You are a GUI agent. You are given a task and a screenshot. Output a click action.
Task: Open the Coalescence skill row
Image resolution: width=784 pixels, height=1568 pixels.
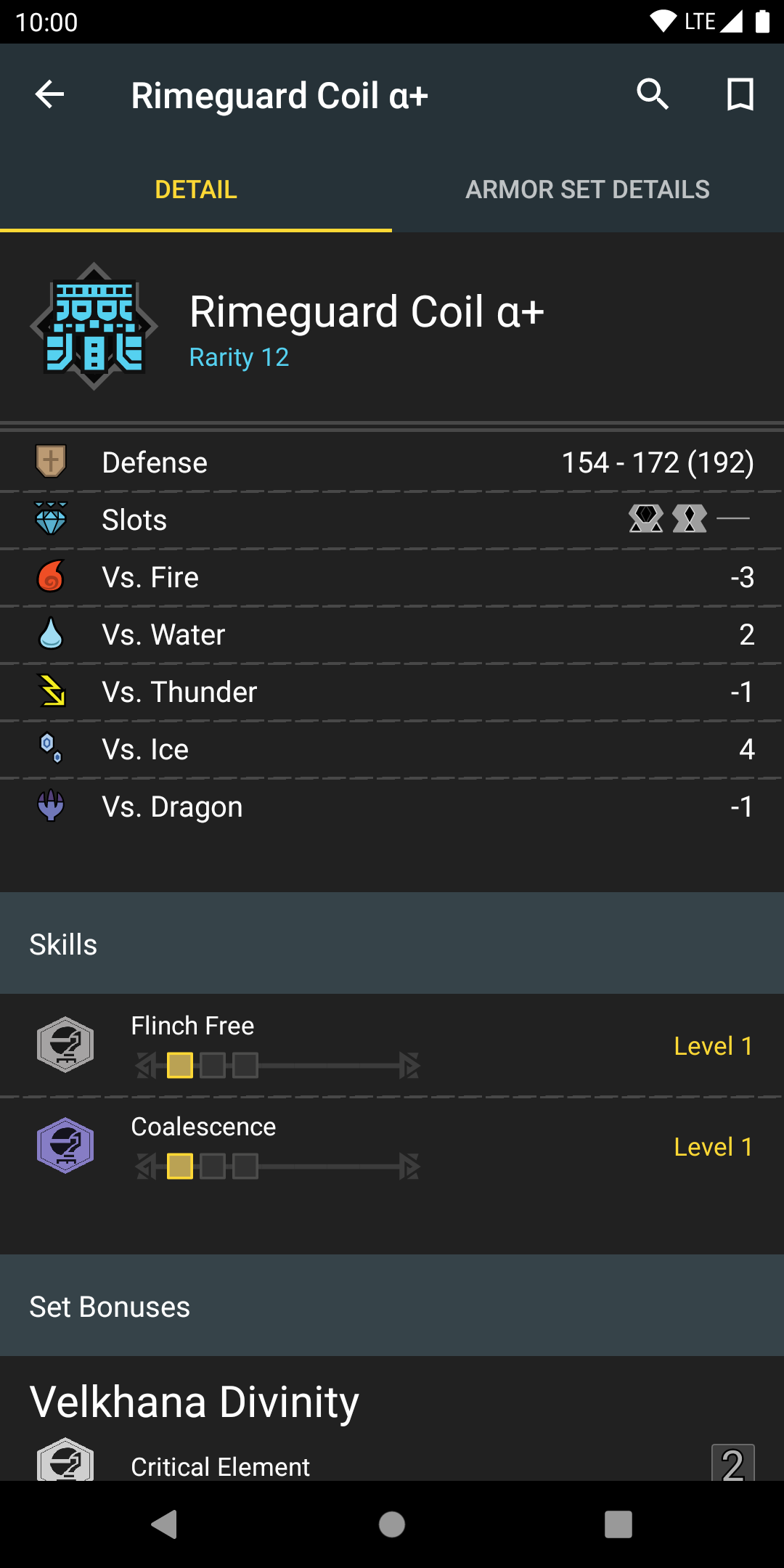pos(392,1146)
